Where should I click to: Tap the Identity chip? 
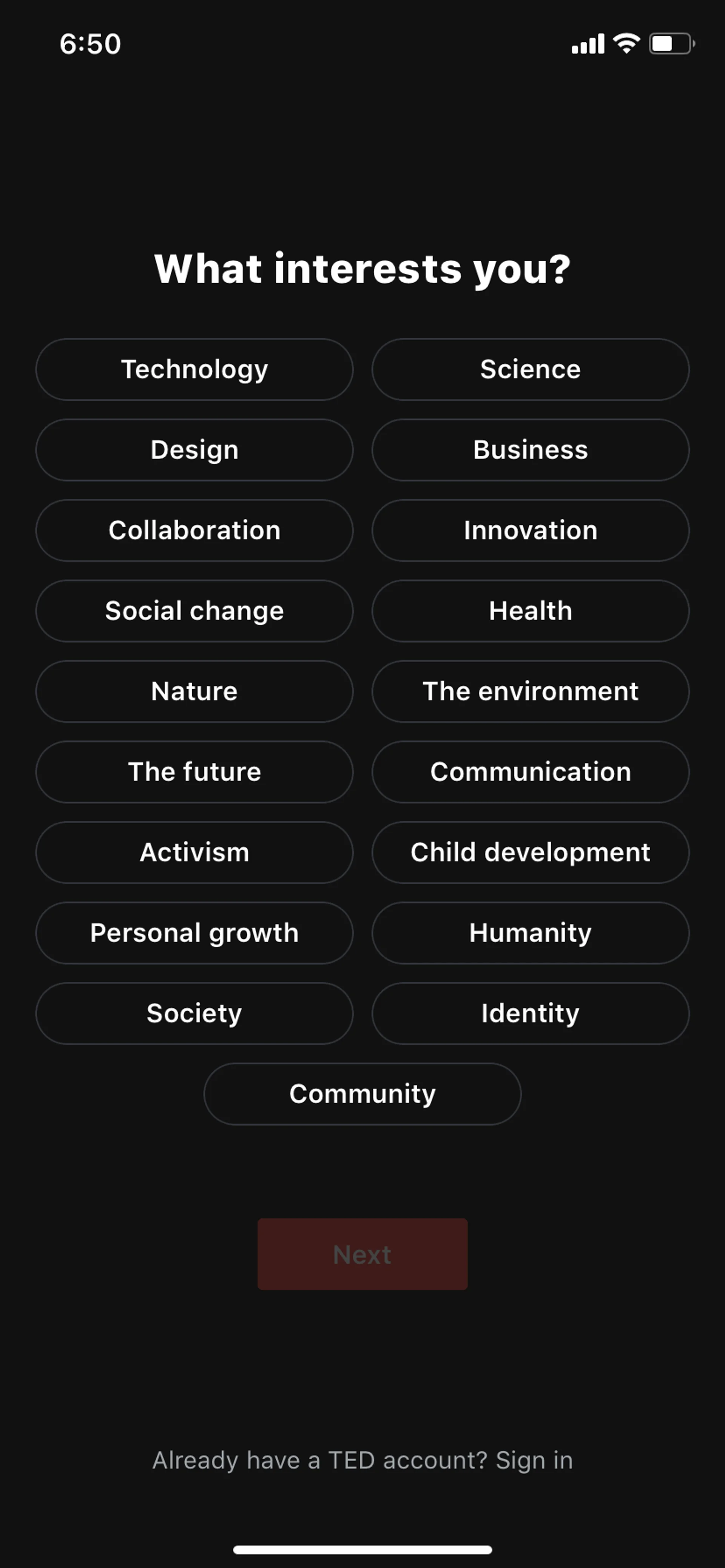tap(530, 1014)
